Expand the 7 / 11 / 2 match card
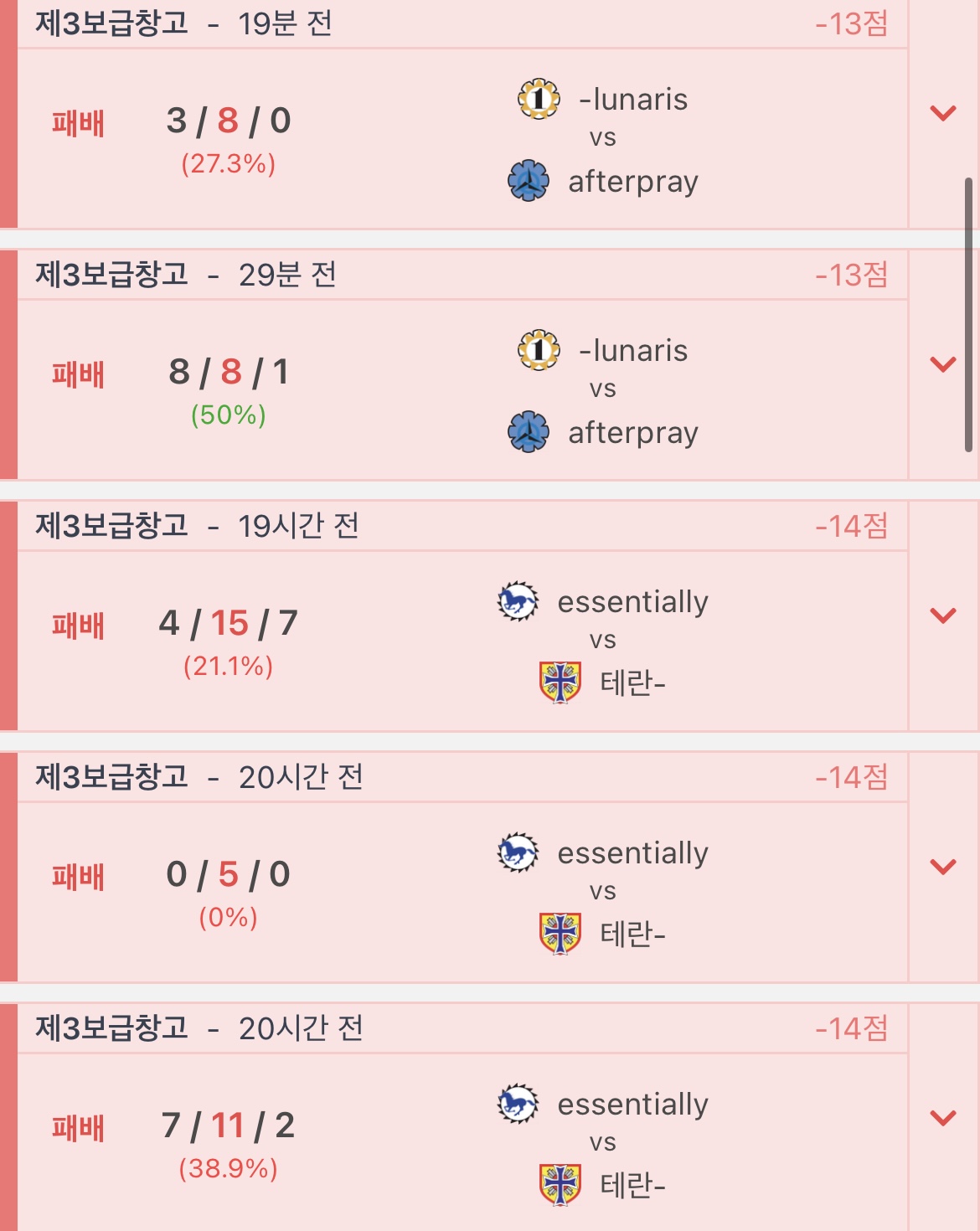 pos(943,1119)
